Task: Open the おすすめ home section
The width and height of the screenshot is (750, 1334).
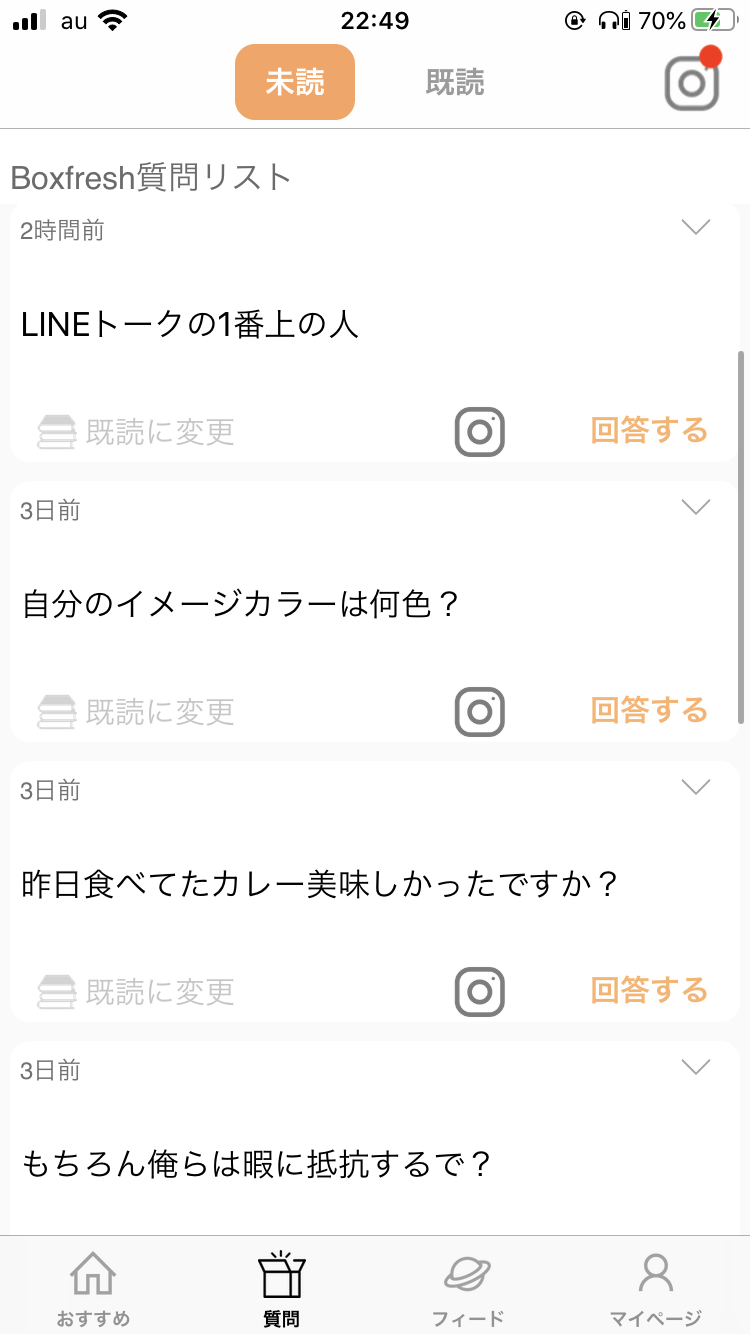Action: [93, 1285]
